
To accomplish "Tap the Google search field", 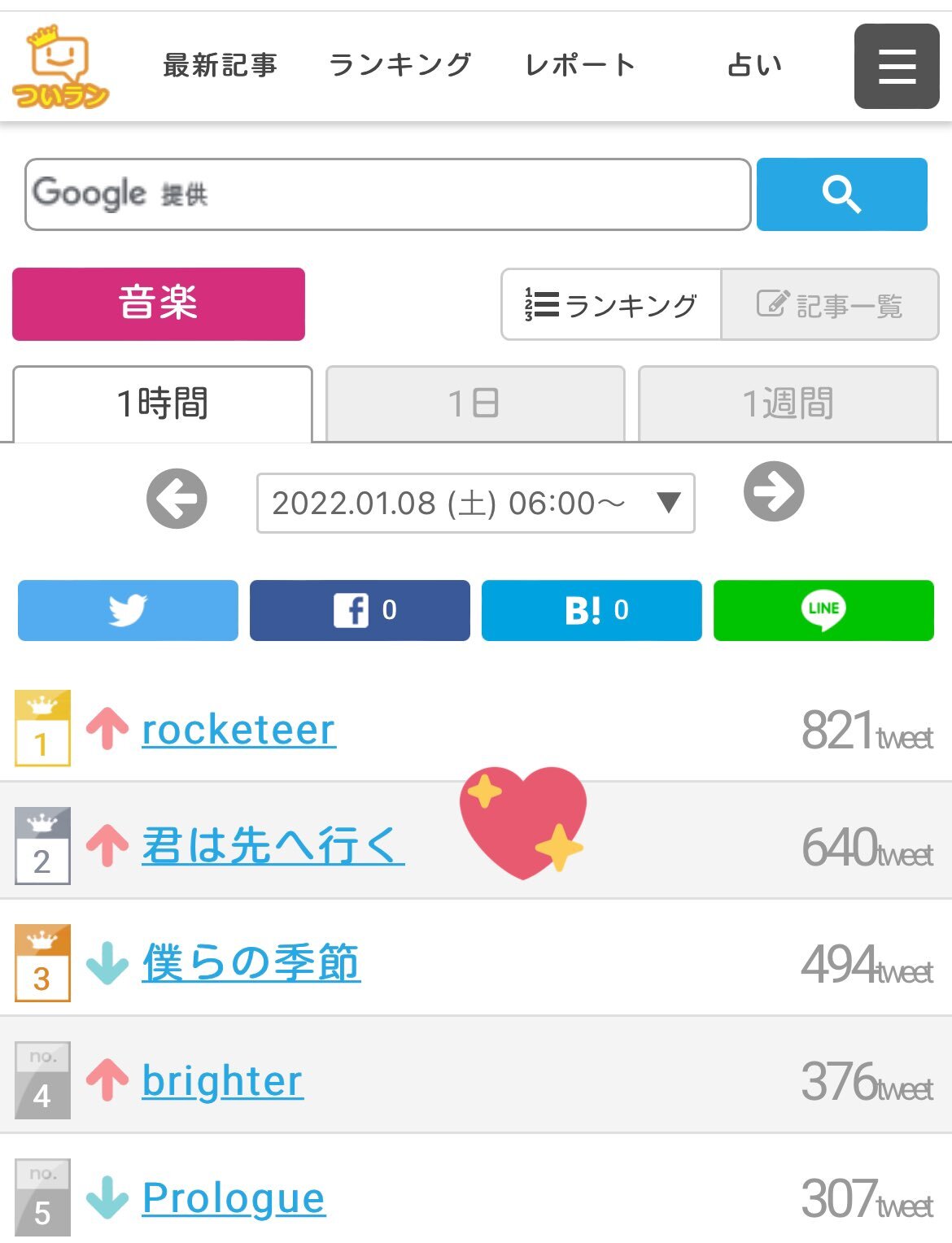I will pos(387,194).
